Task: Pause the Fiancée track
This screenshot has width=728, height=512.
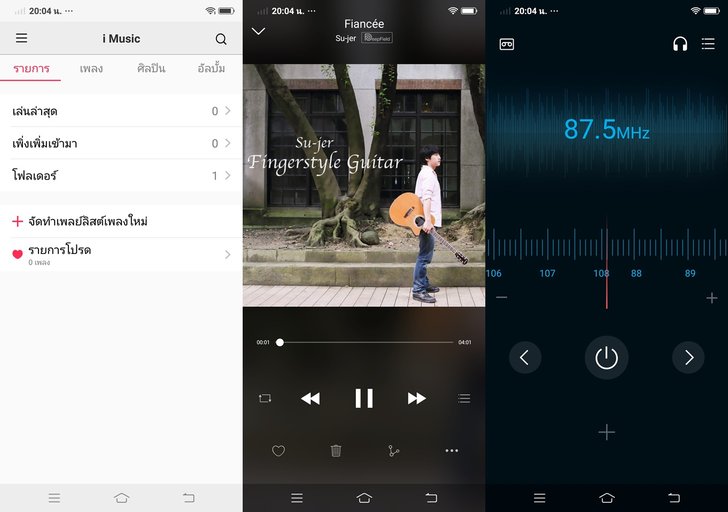Action: pyautogui.click(x=364, y=398)
